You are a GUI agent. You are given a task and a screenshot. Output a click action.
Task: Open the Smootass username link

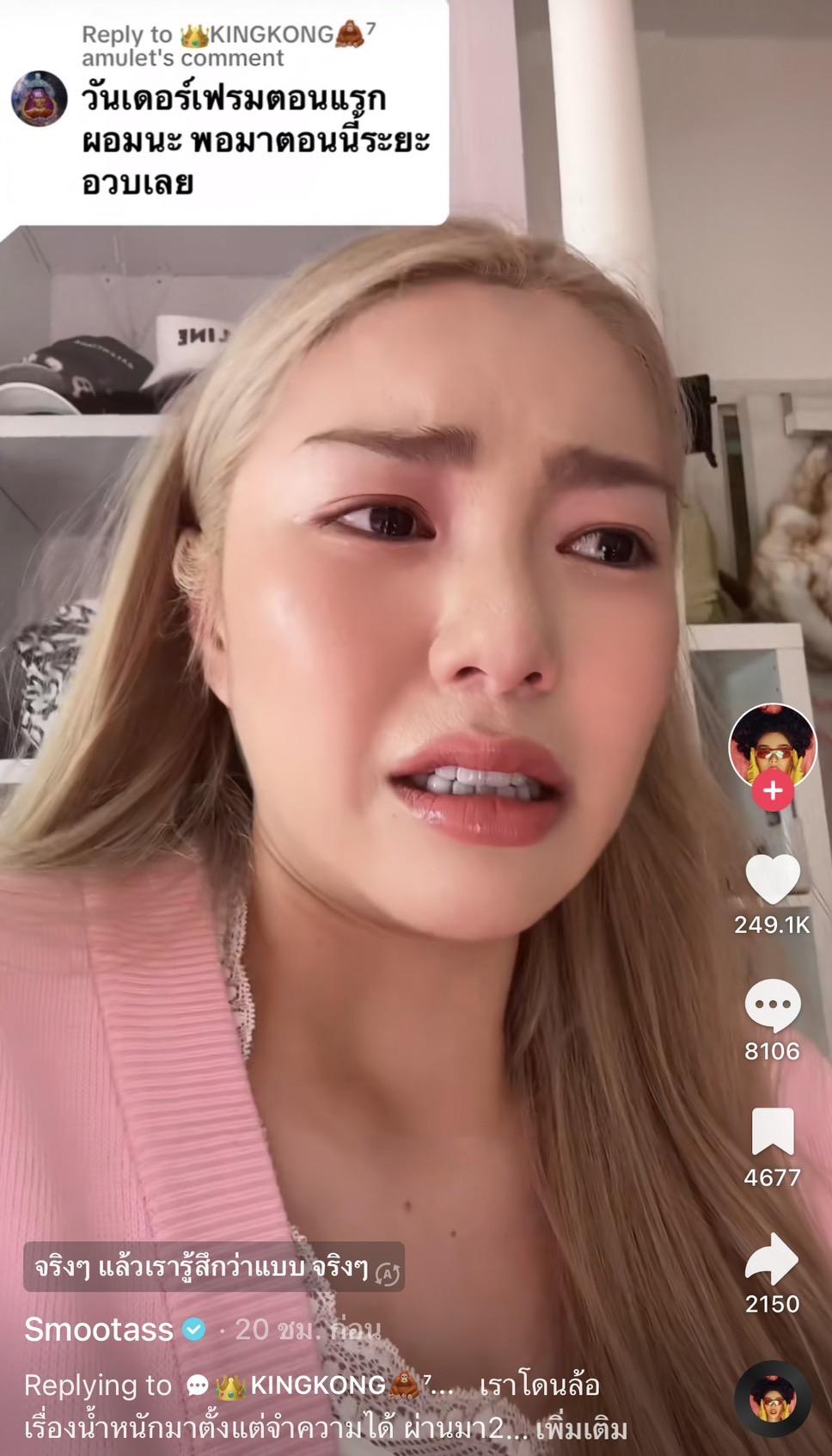[x=99, y=1330]
